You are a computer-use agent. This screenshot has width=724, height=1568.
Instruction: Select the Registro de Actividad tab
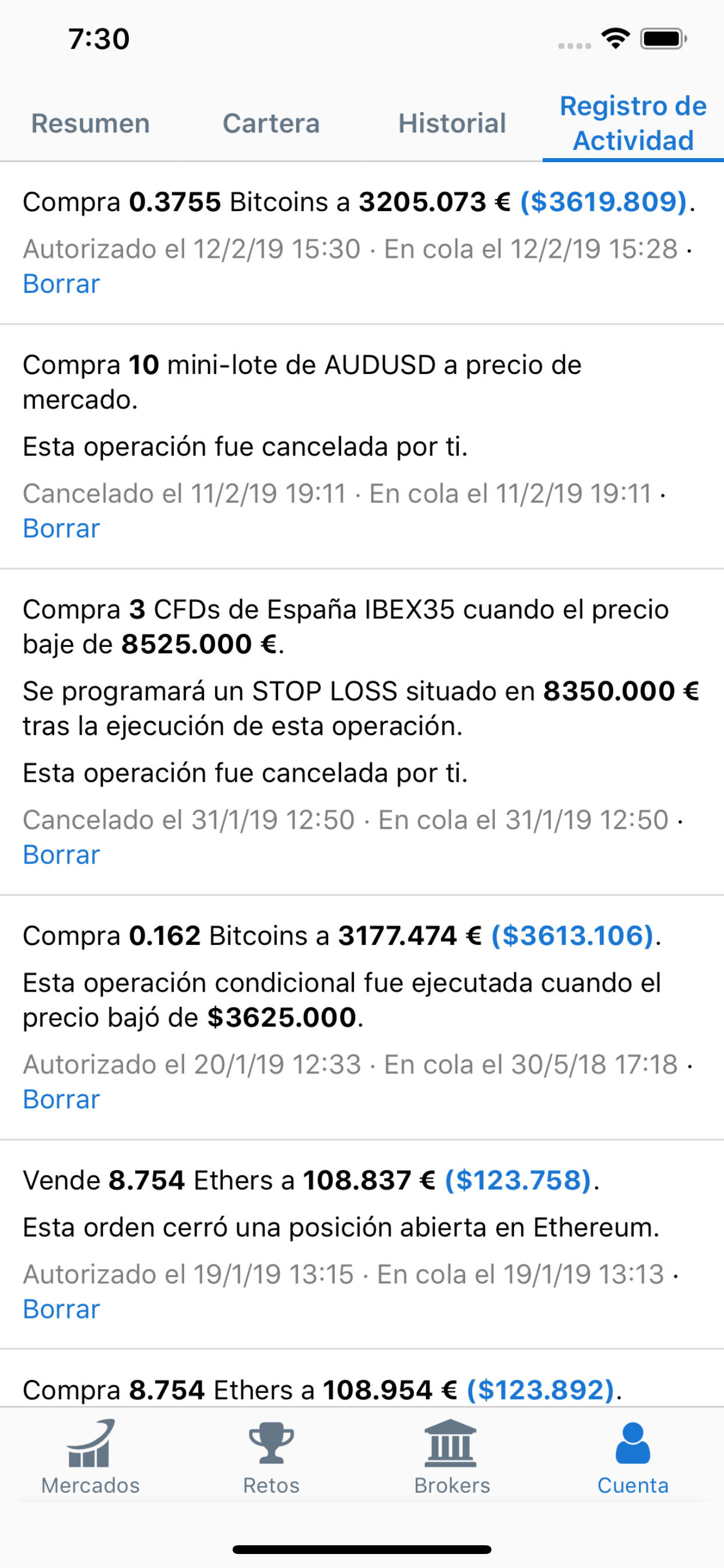click(633, 124)
